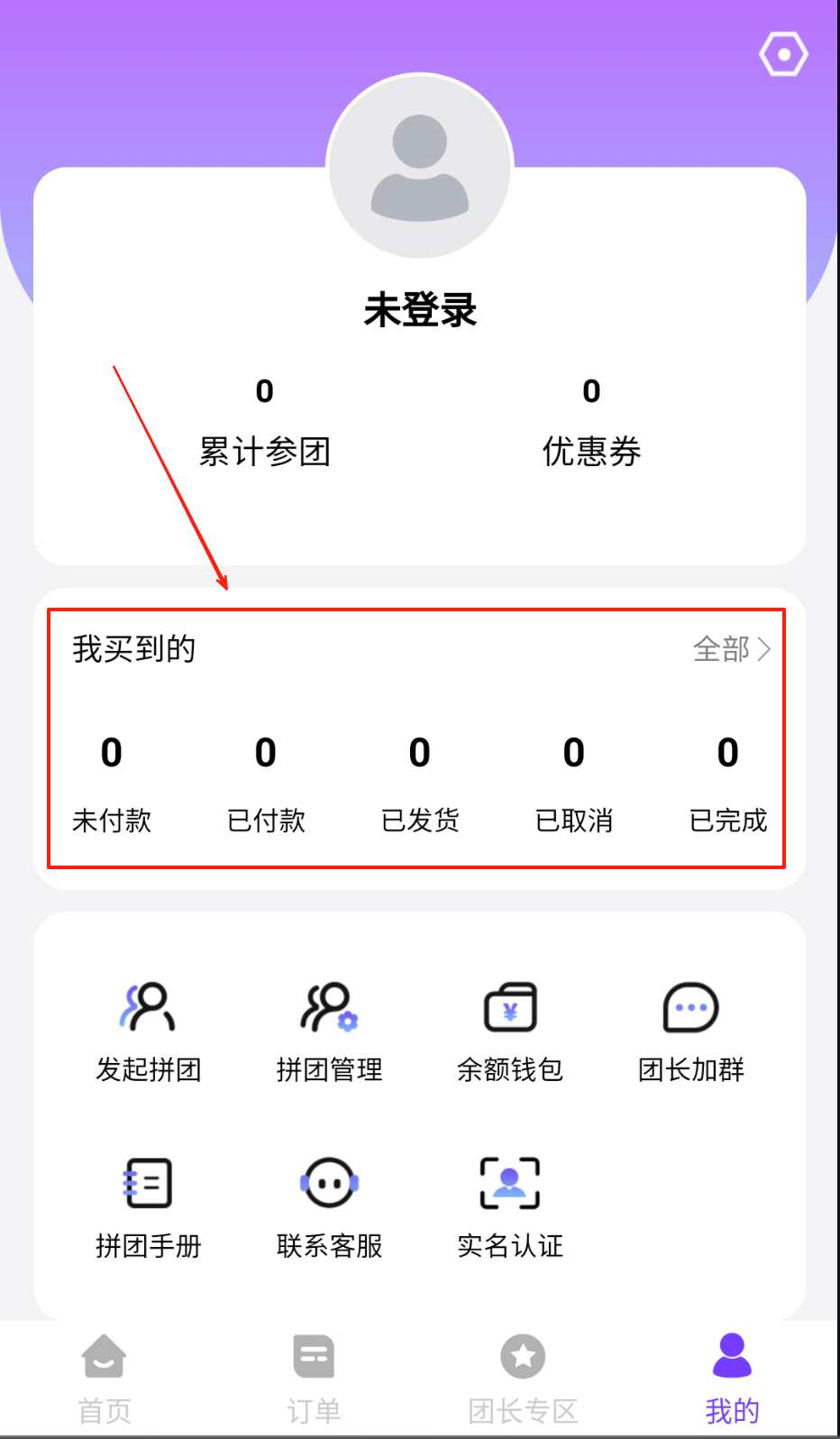View 已付款 orders
This screenshot has width=840, height=1439.
click(x=266, y=781)
